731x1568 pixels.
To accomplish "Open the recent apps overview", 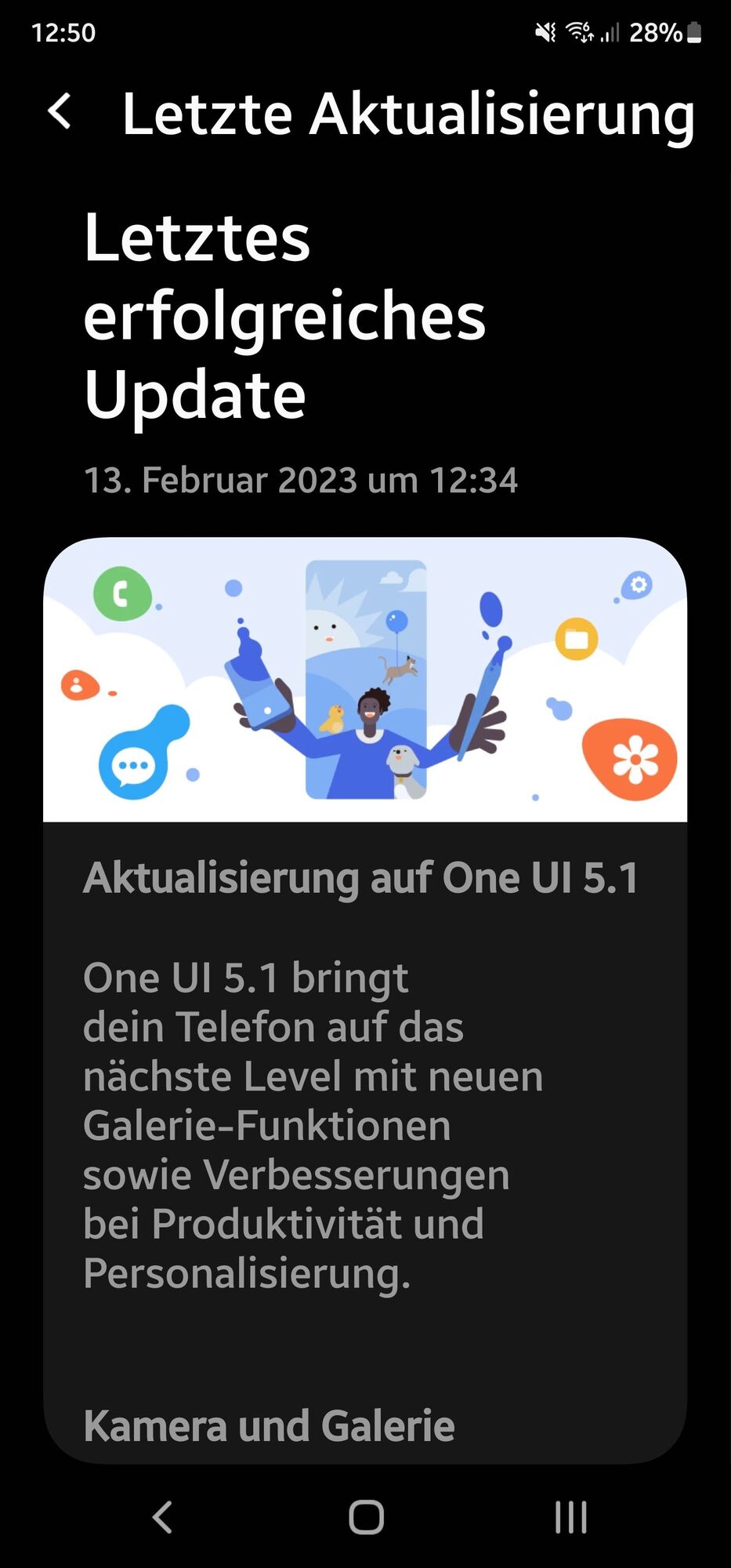I will click(x=570, y=1517).
